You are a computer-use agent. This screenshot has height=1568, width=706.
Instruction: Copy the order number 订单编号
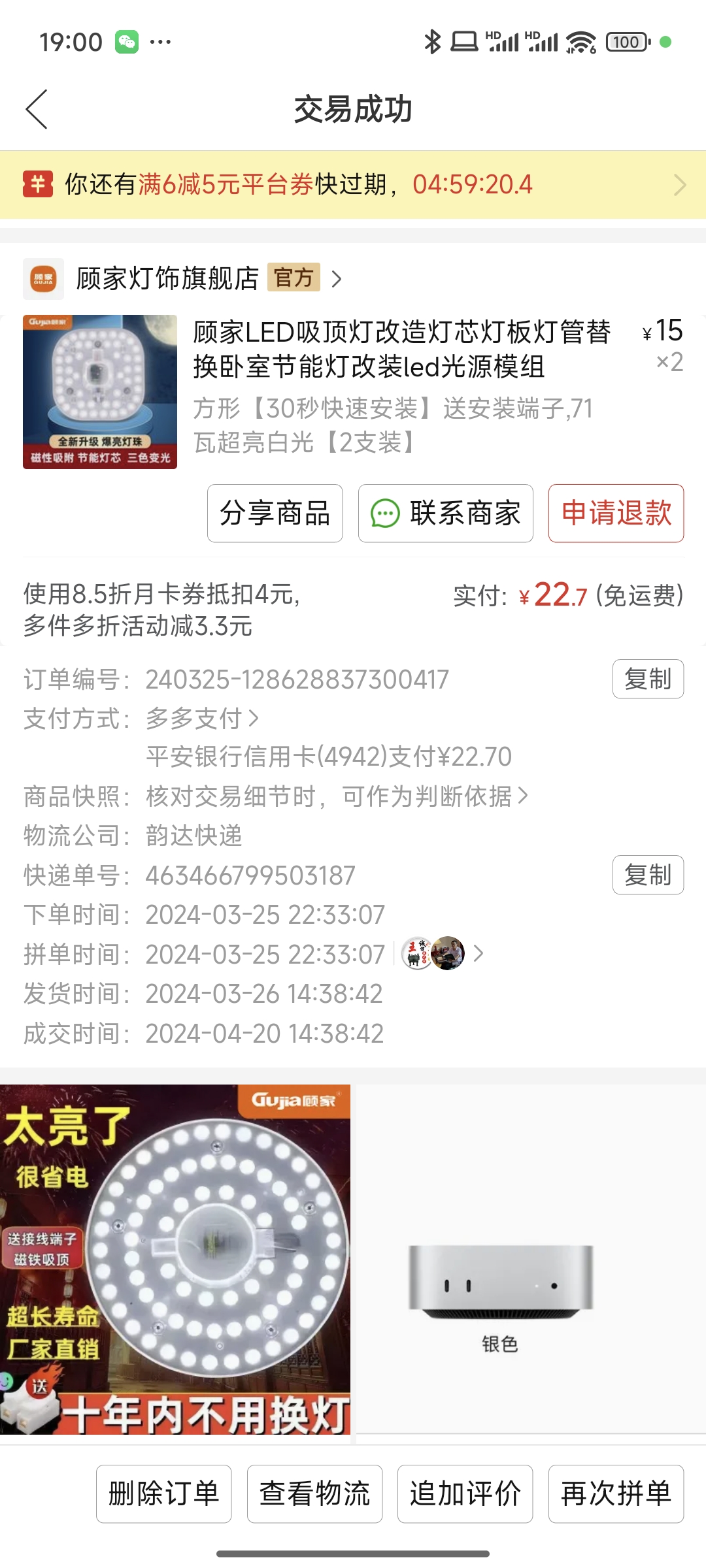pyautogui.click(x=648, y=679)
